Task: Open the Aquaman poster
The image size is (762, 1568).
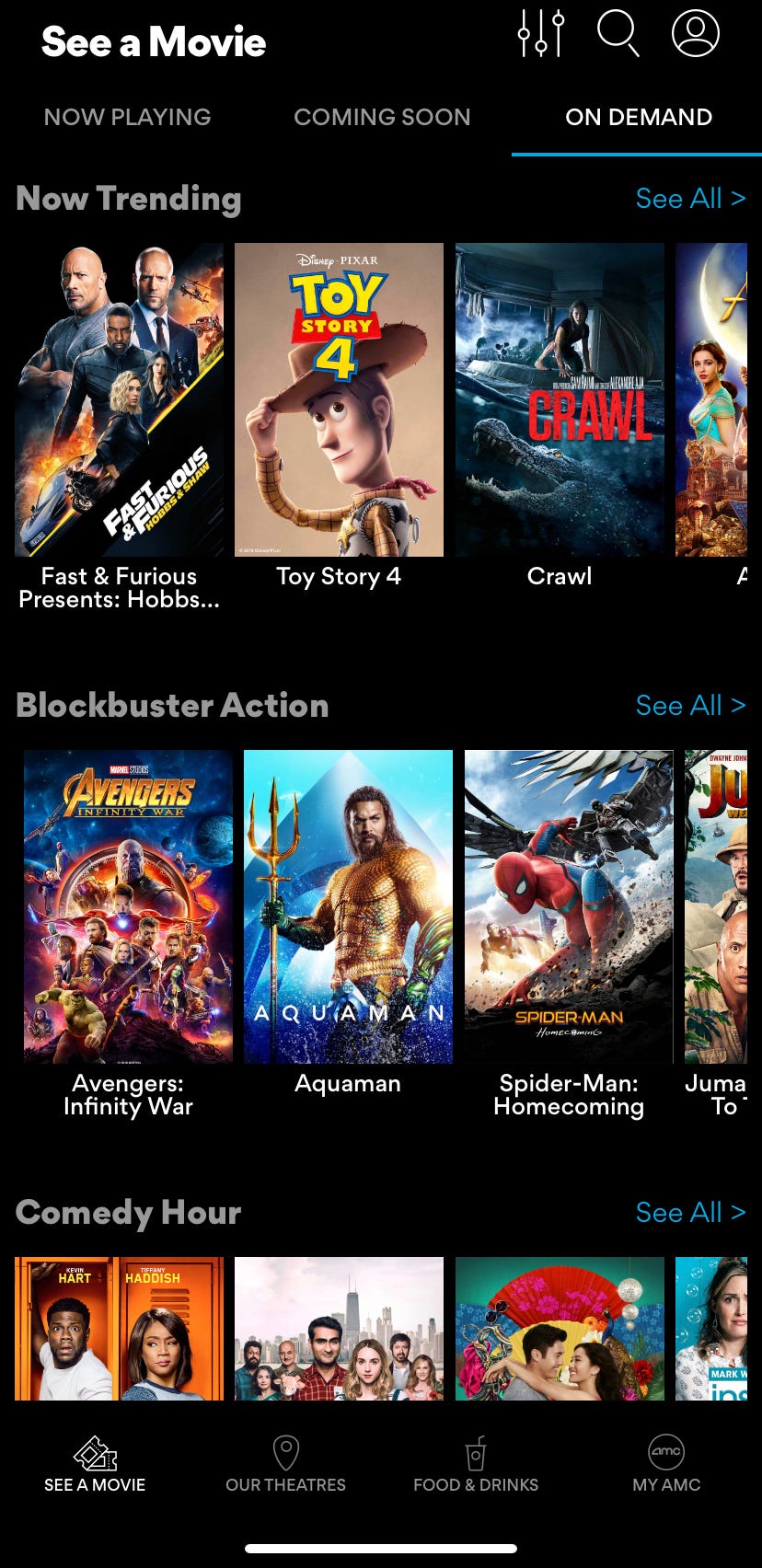Action: coord(348,905)
